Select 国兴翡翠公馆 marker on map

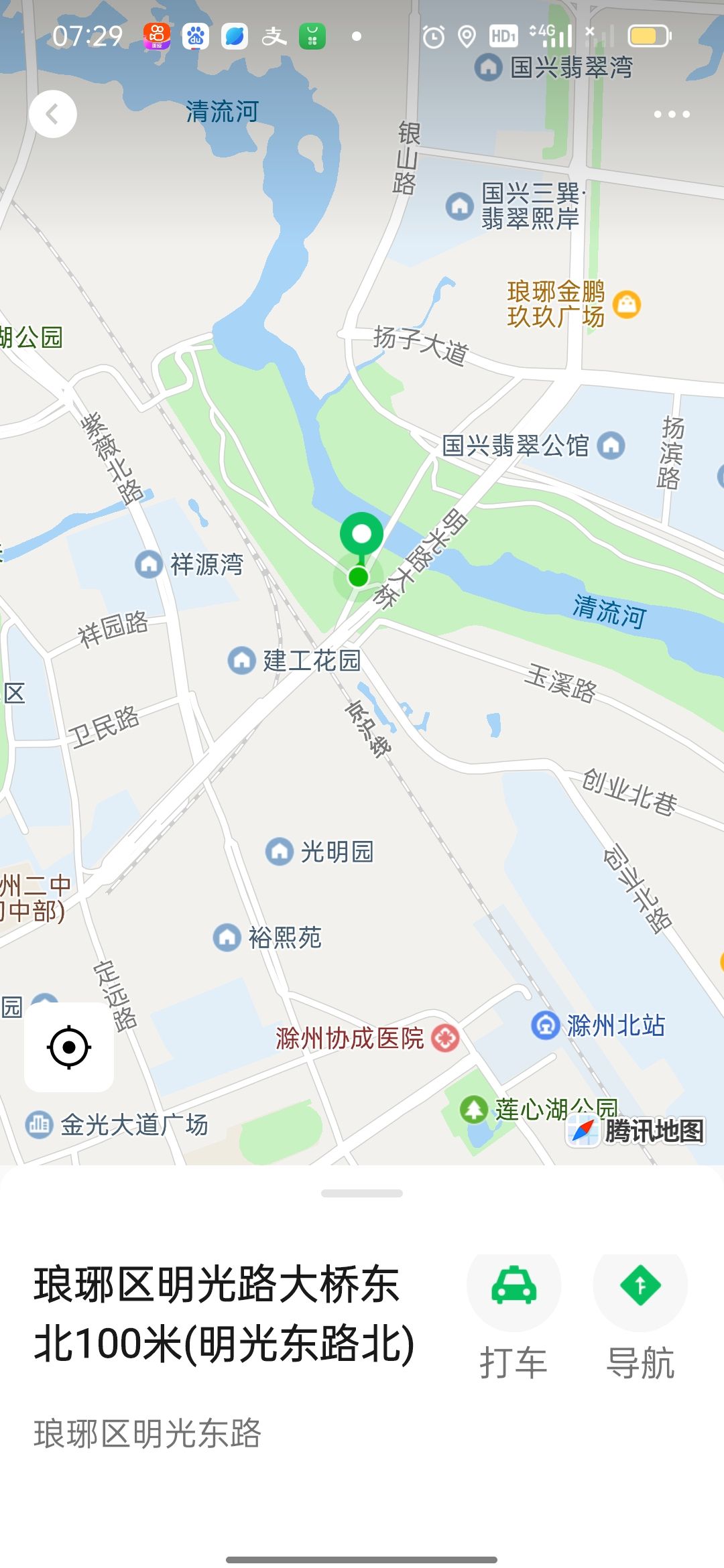[x=611, y=446]
